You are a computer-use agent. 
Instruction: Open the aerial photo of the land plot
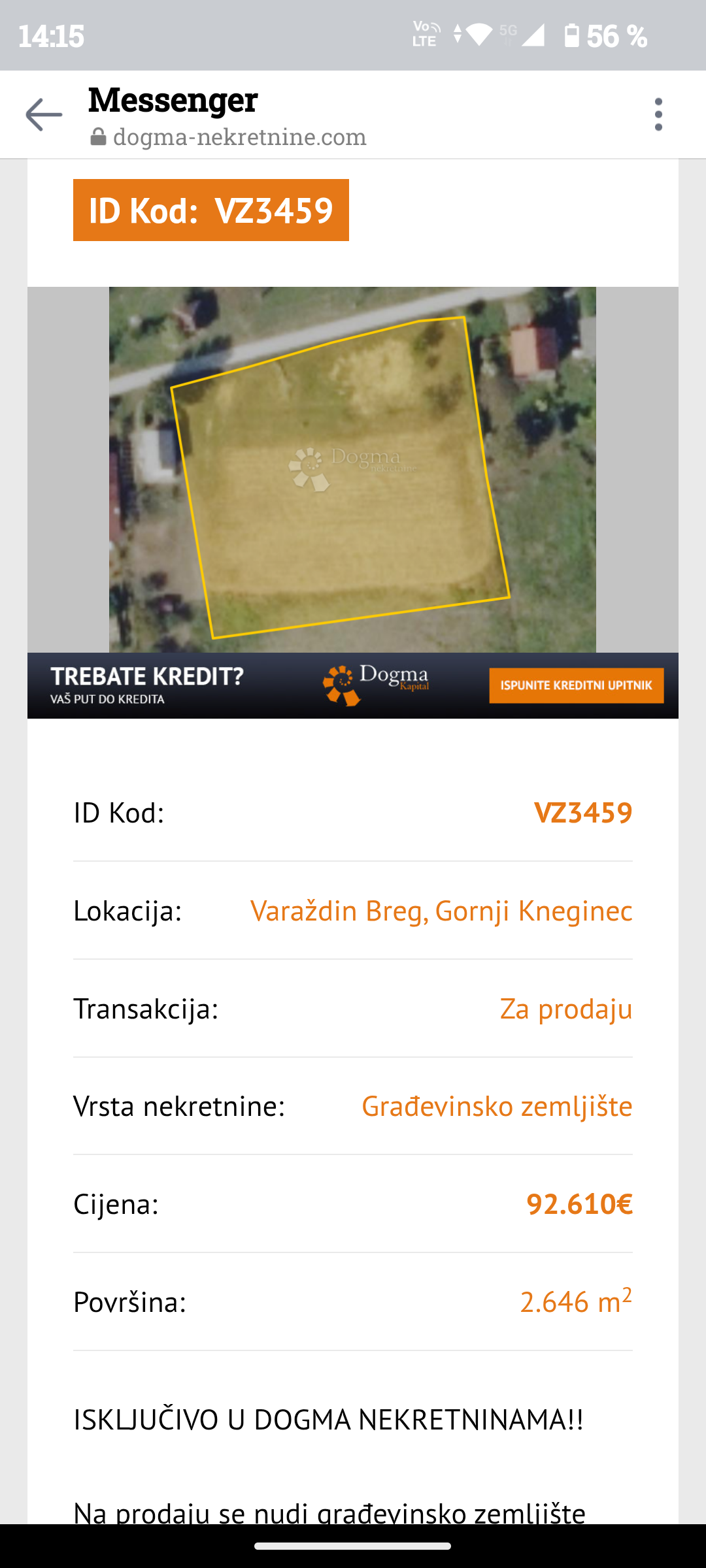pos(352,469)
